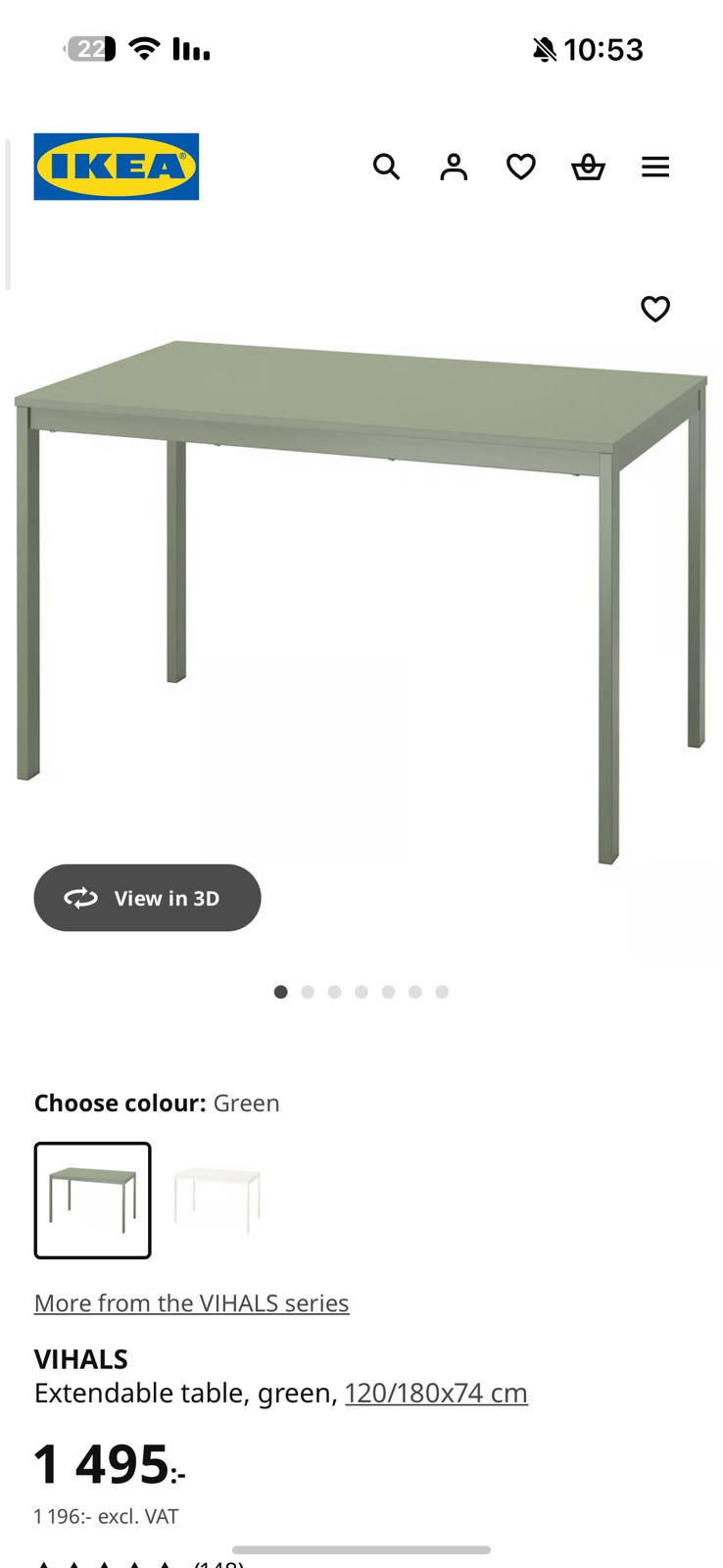The width and height of the screenshot is (723, 1568).
Task: Open the shopping basket
Action: pyautogui.click(x=588, y=167)
